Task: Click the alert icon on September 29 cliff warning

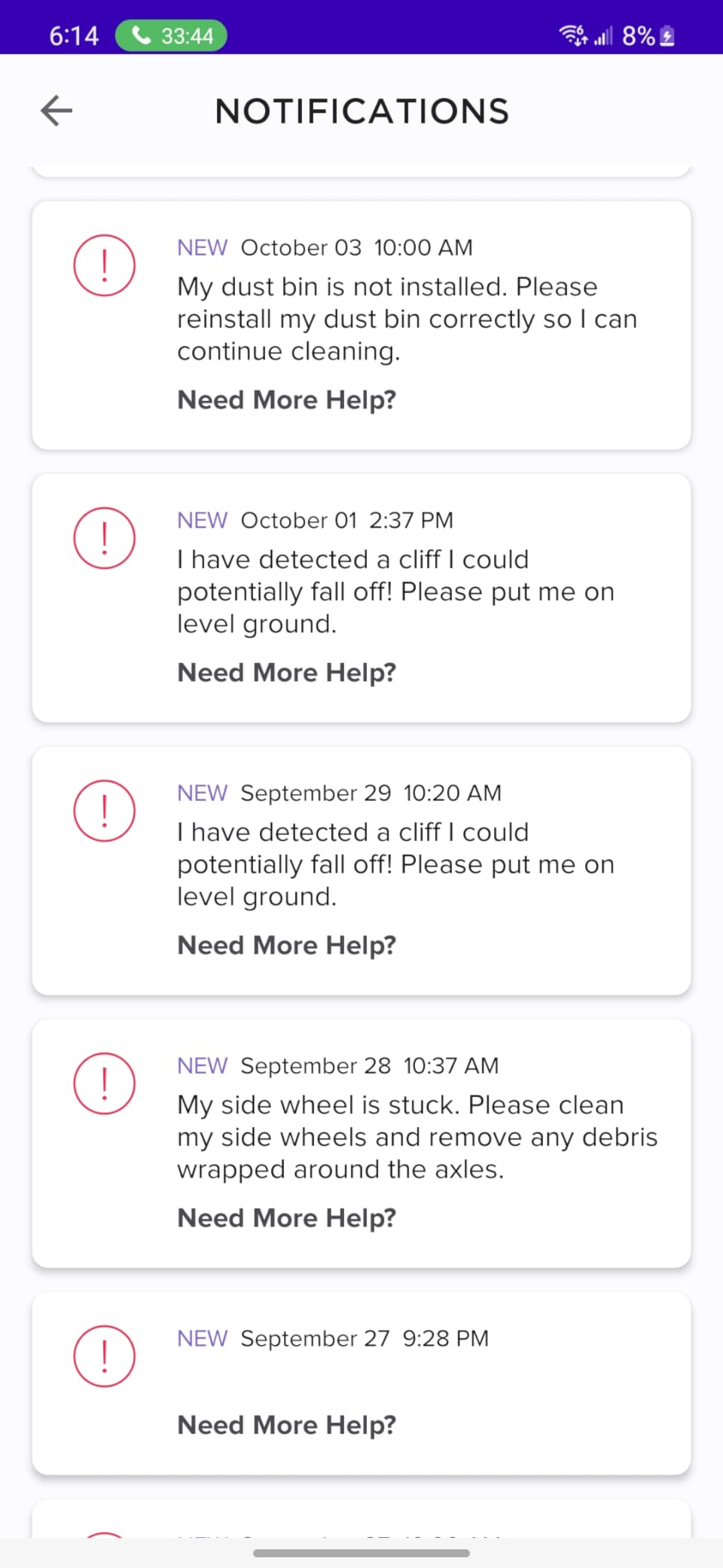Action: (x=104, y=810)
